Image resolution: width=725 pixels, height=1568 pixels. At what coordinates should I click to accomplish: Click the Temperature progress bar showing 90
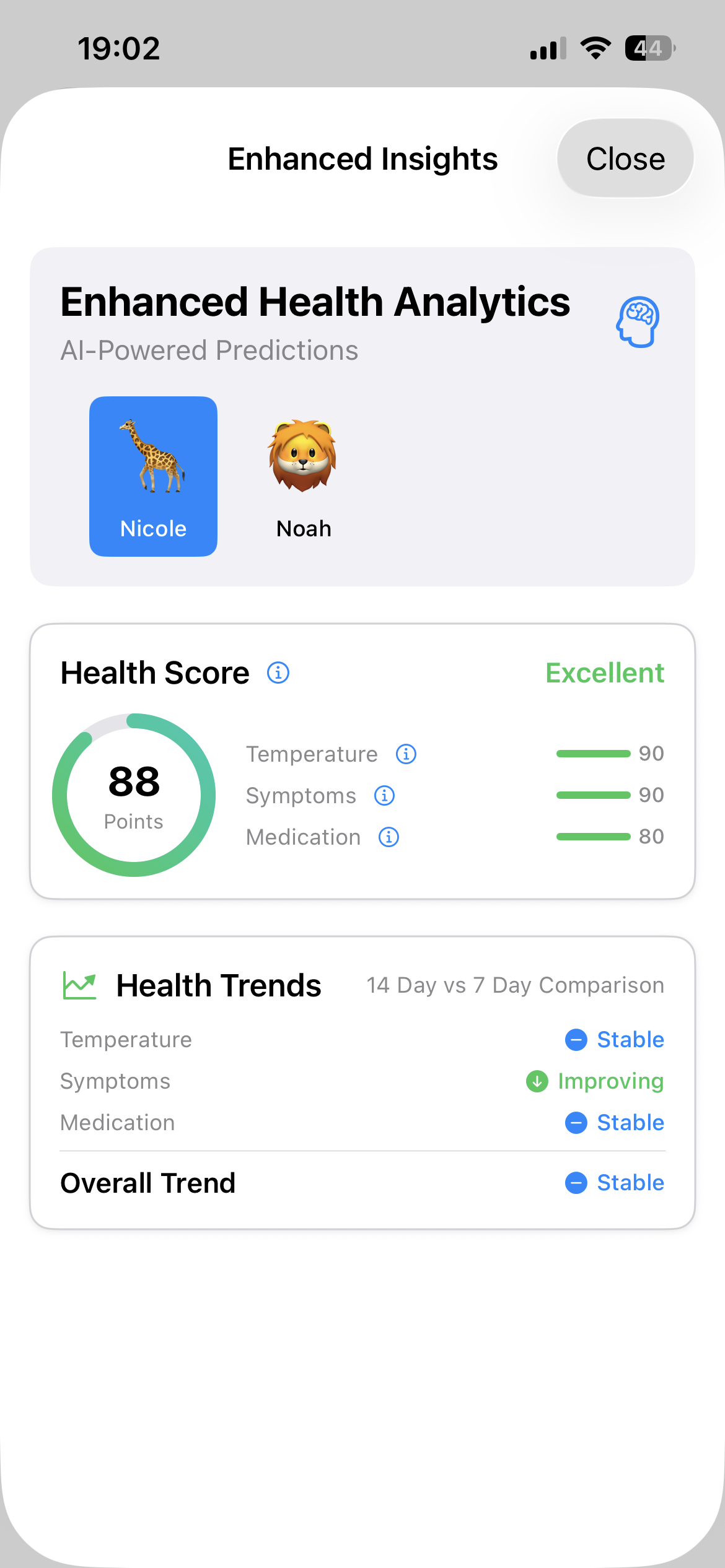(x=594, y=754)
